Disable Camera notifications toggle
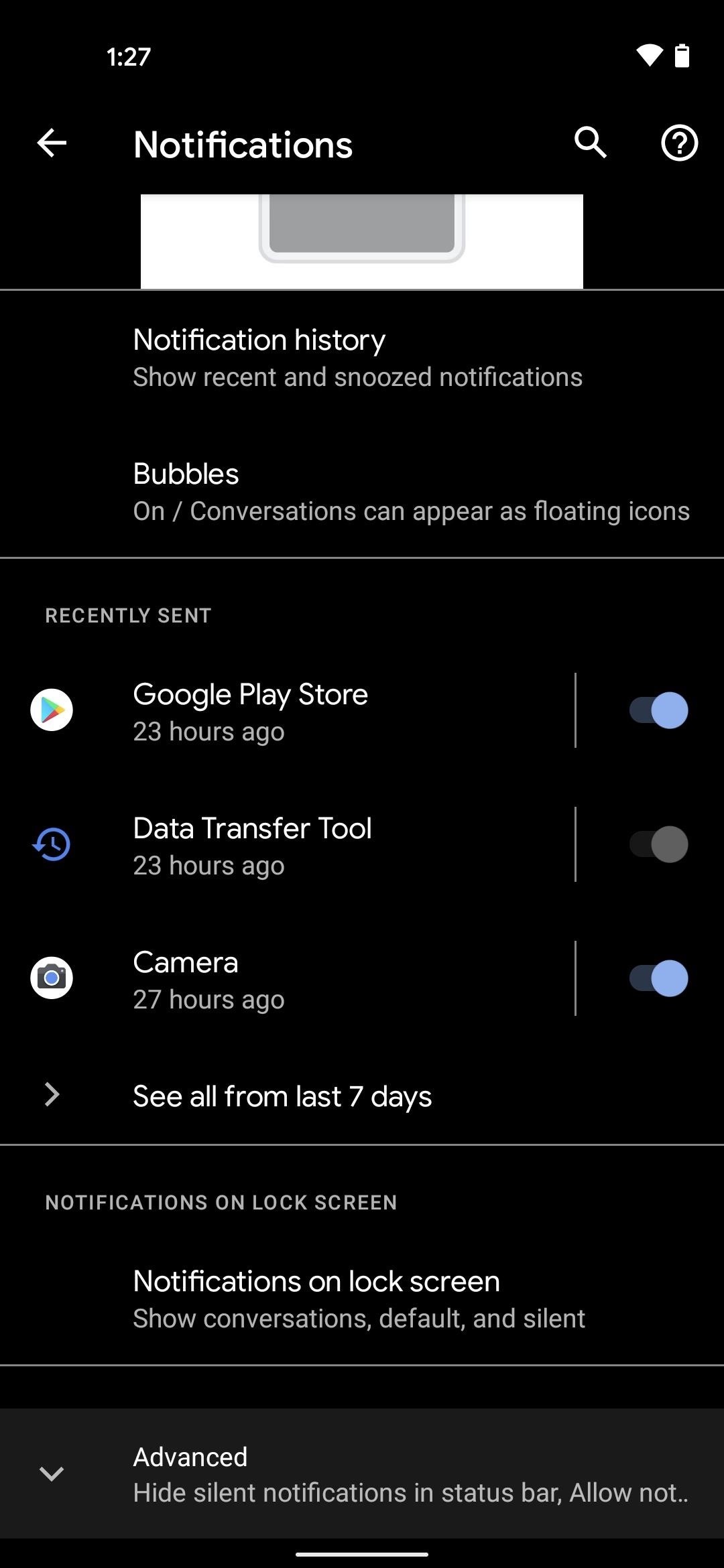 click(658, 979)
